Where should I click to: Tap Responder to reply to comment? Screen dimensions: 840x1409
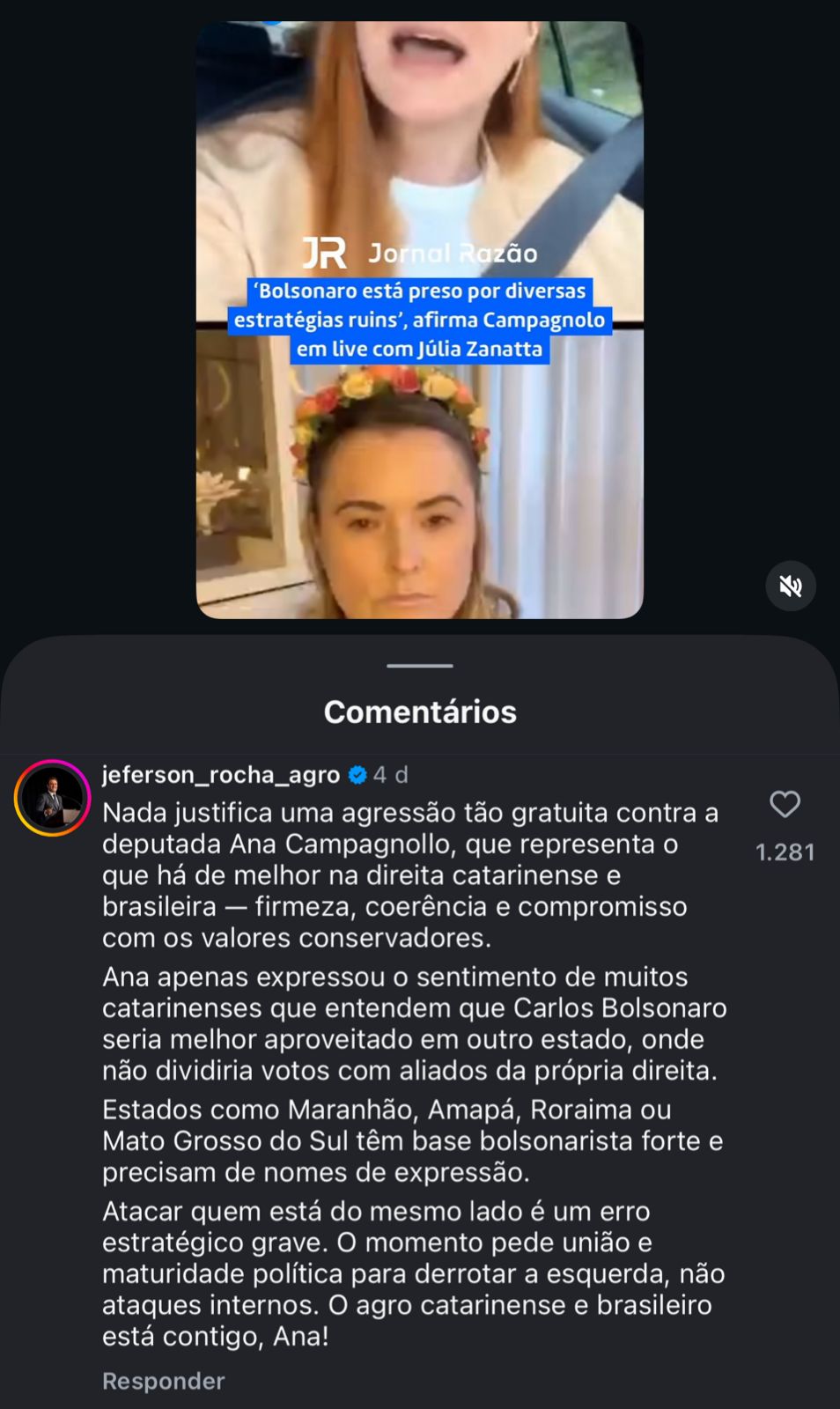coord(164,1381)
